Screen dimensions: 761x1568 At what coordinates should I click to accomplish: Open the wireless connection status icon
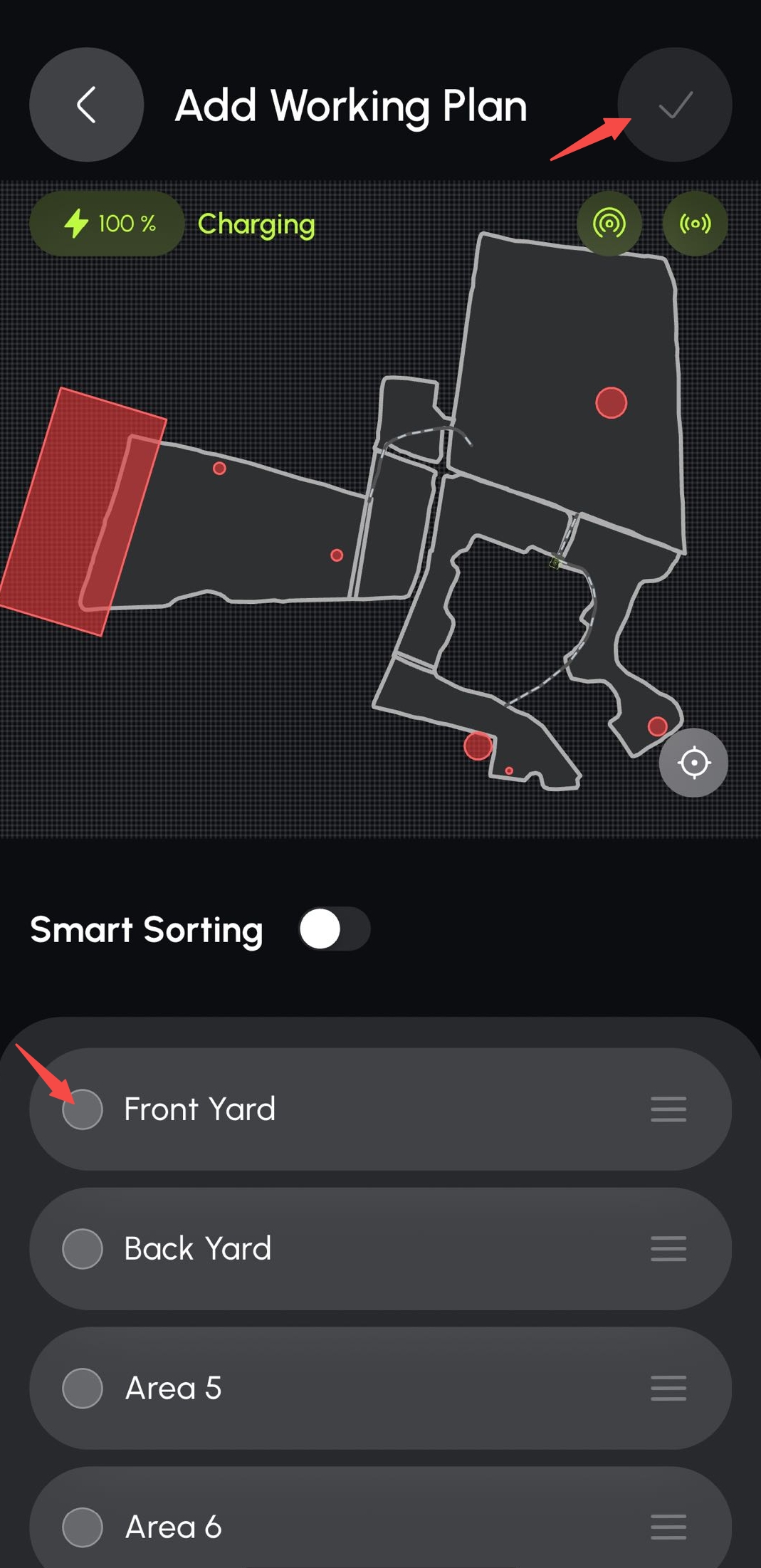click(x=695, y=224)
